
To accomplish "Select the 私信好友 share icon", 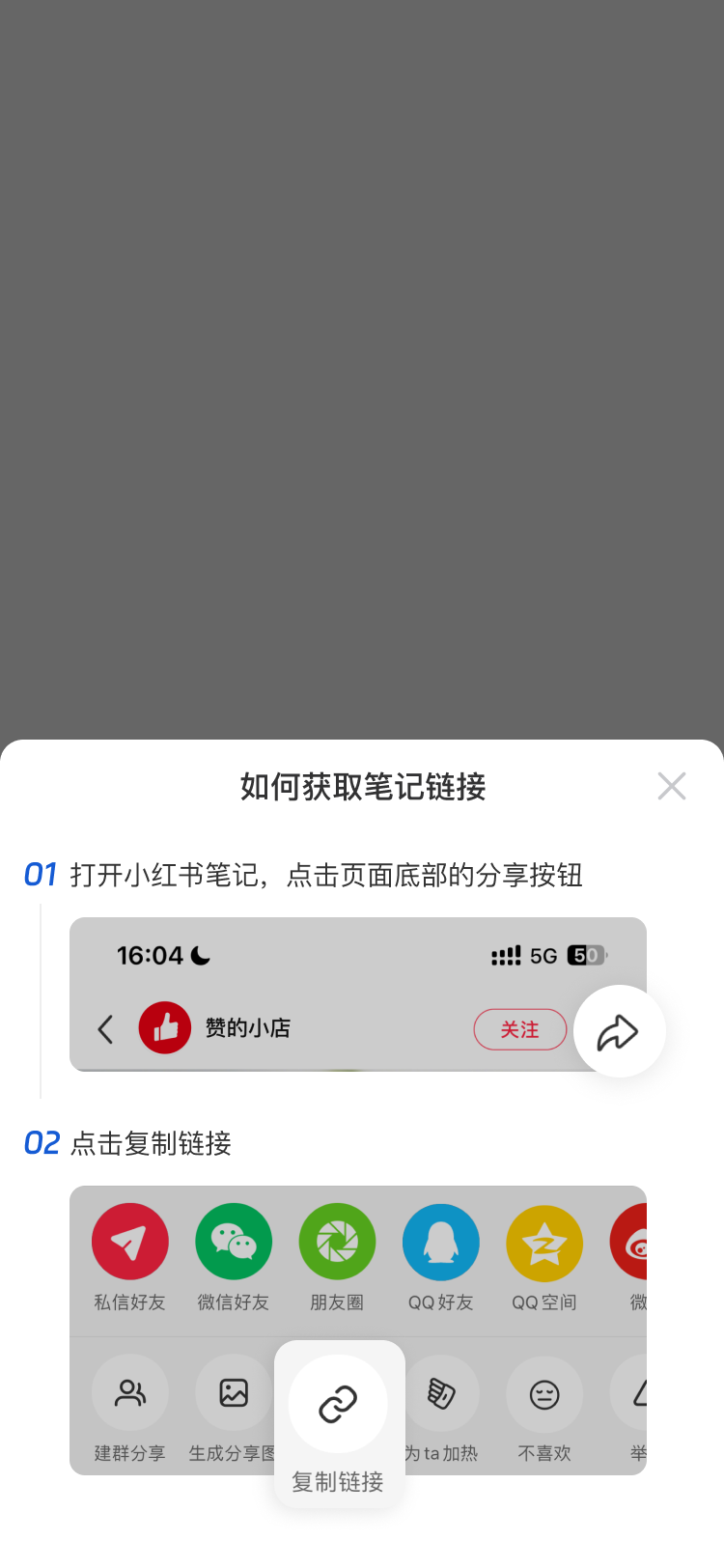I will pyautogui.click(x=129, y=1241).
